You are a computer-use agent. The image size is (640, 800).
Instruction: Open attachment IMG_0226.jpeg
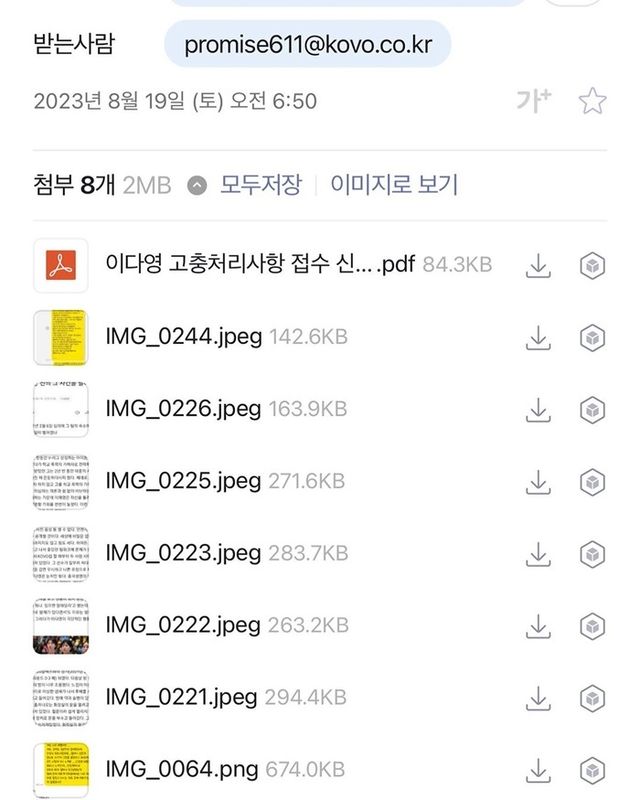point(183,409)
